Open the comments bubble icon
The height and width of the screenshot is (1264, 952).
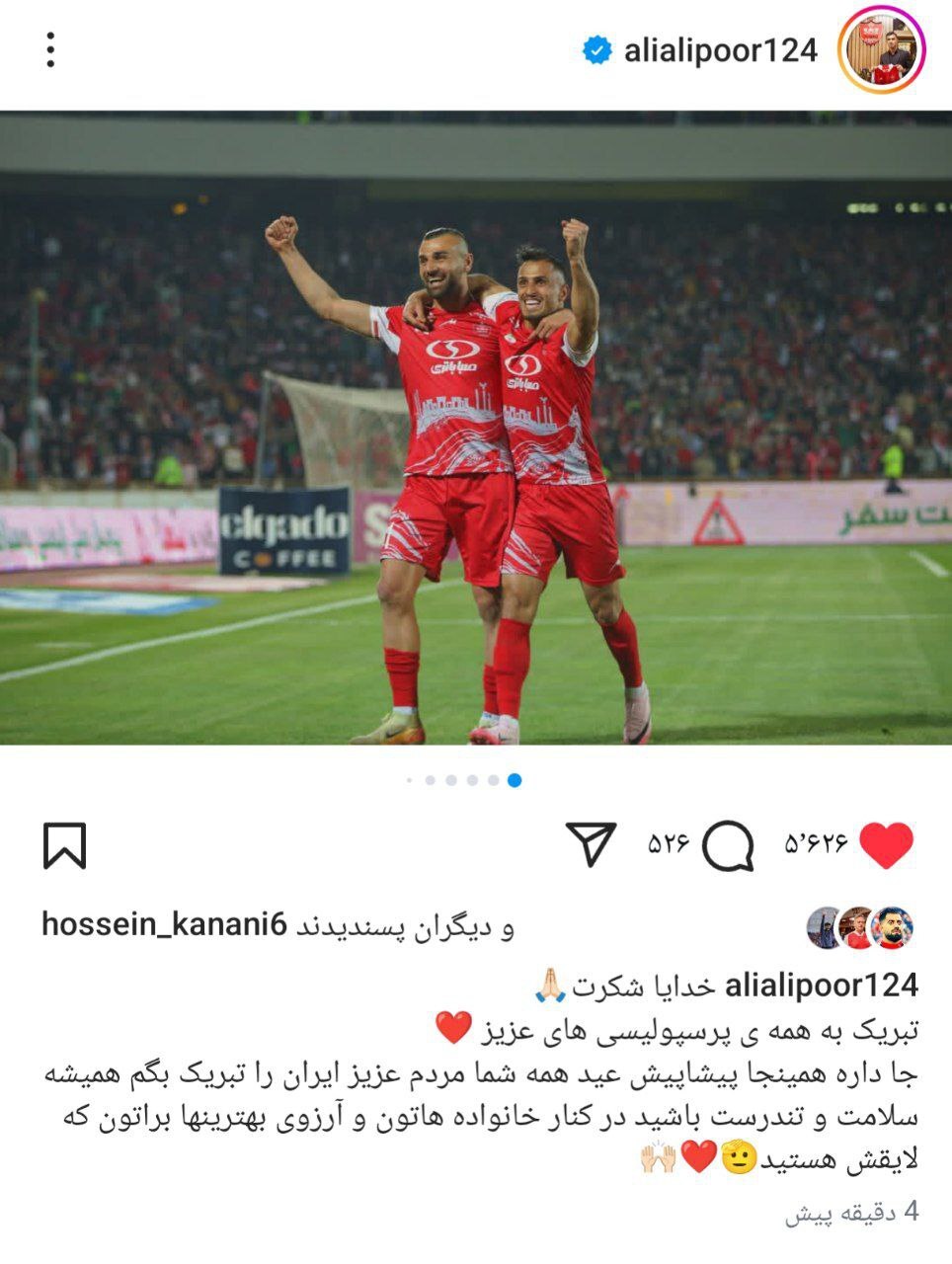(728, 846)
